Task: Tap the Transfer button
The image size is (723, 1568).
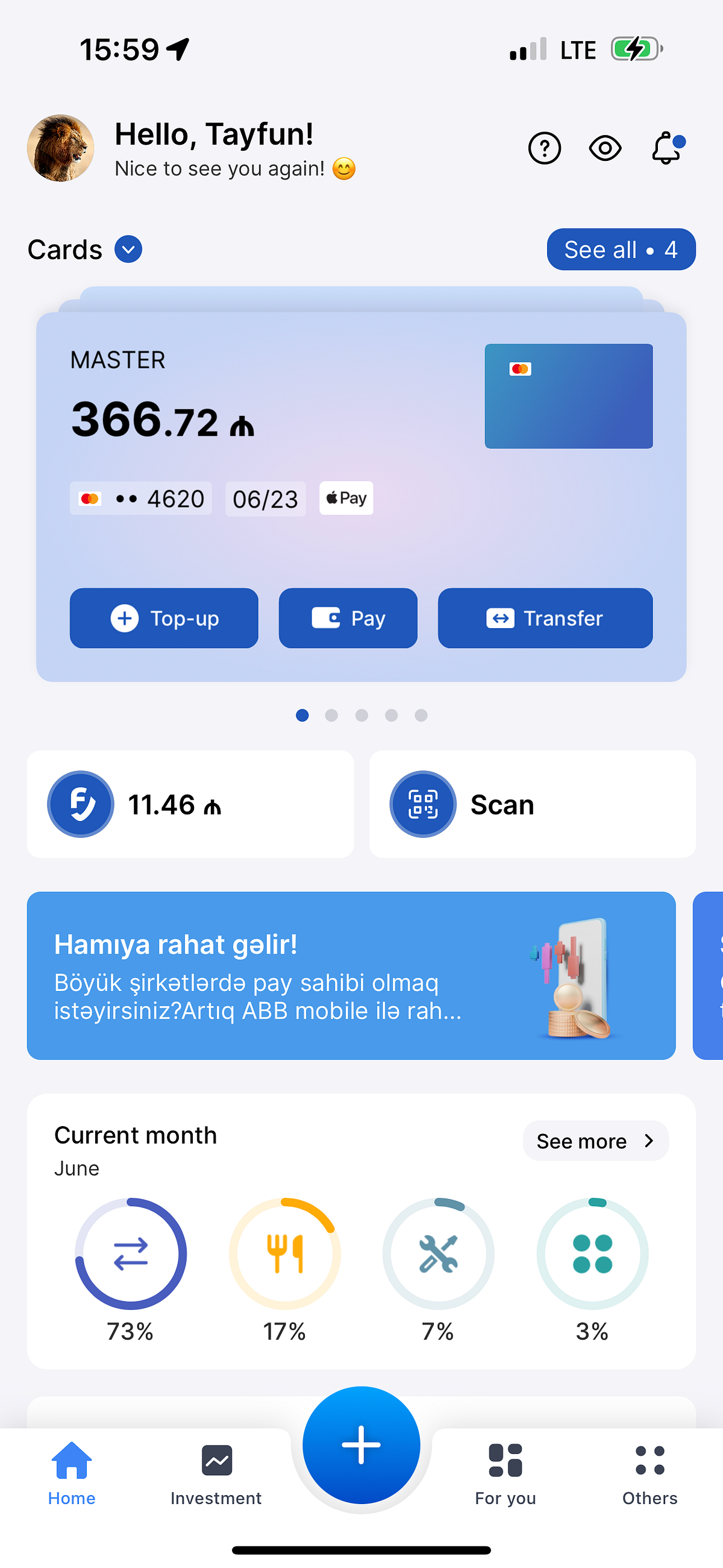Action: pos(545,618)
